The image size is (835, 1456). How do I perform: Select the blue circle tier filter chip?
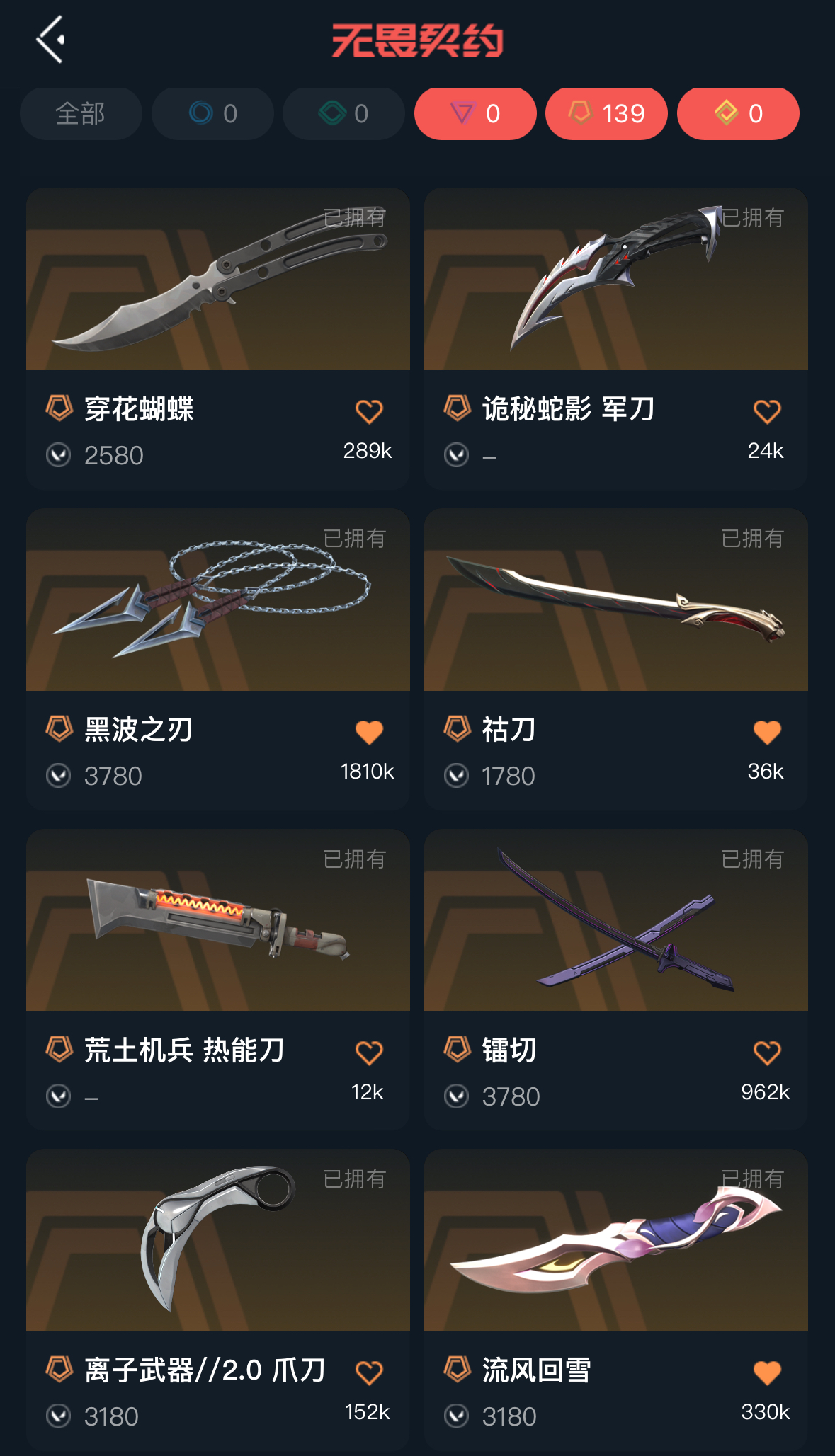212,114
